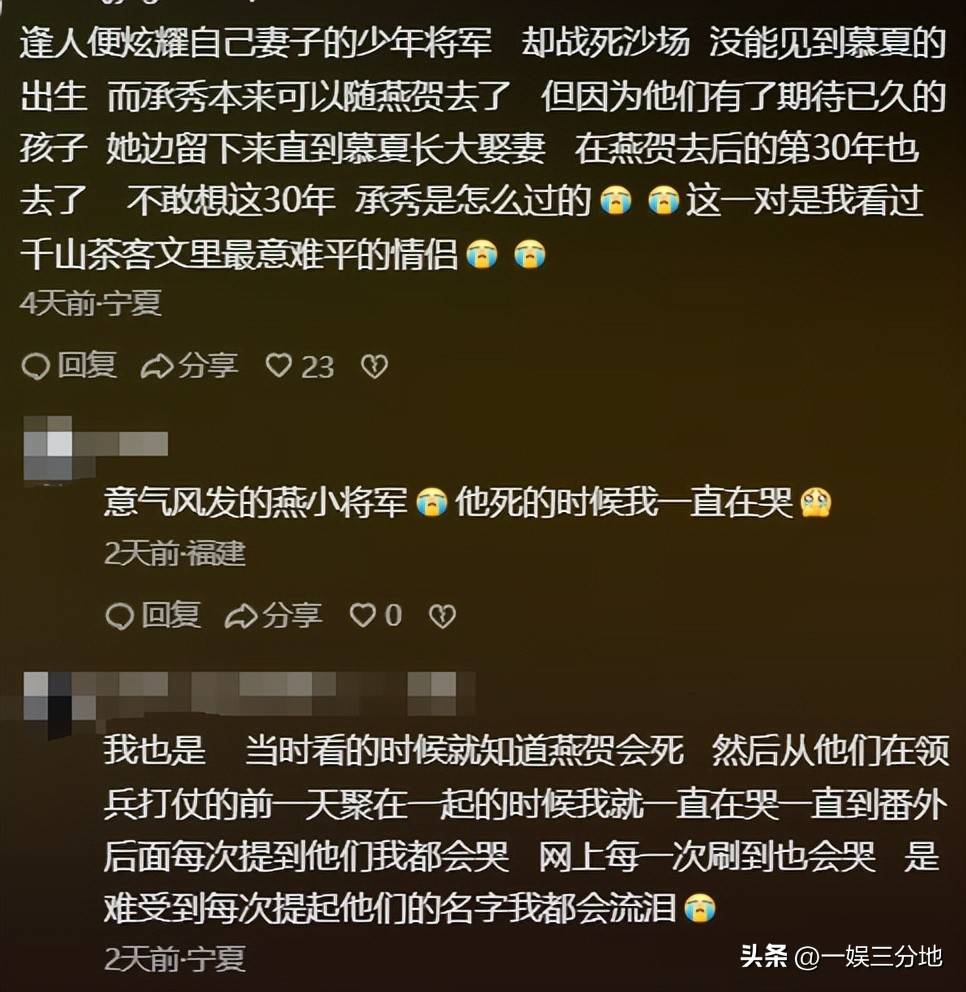Share the 燕小将军 comment from 福建

tap(273, 615)
